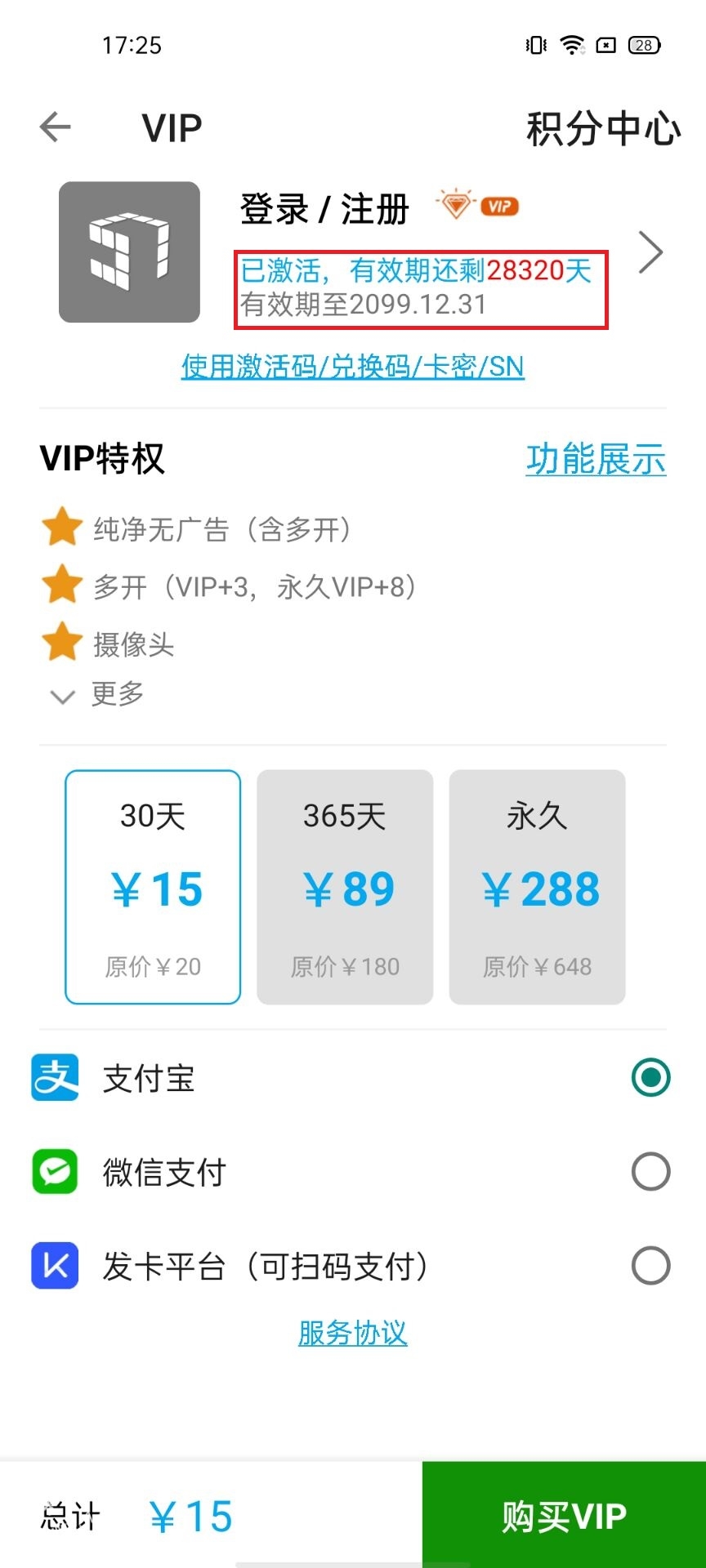Open 登录 / 注册 login page
This screenshot has height=1568, width=706.
324,210
